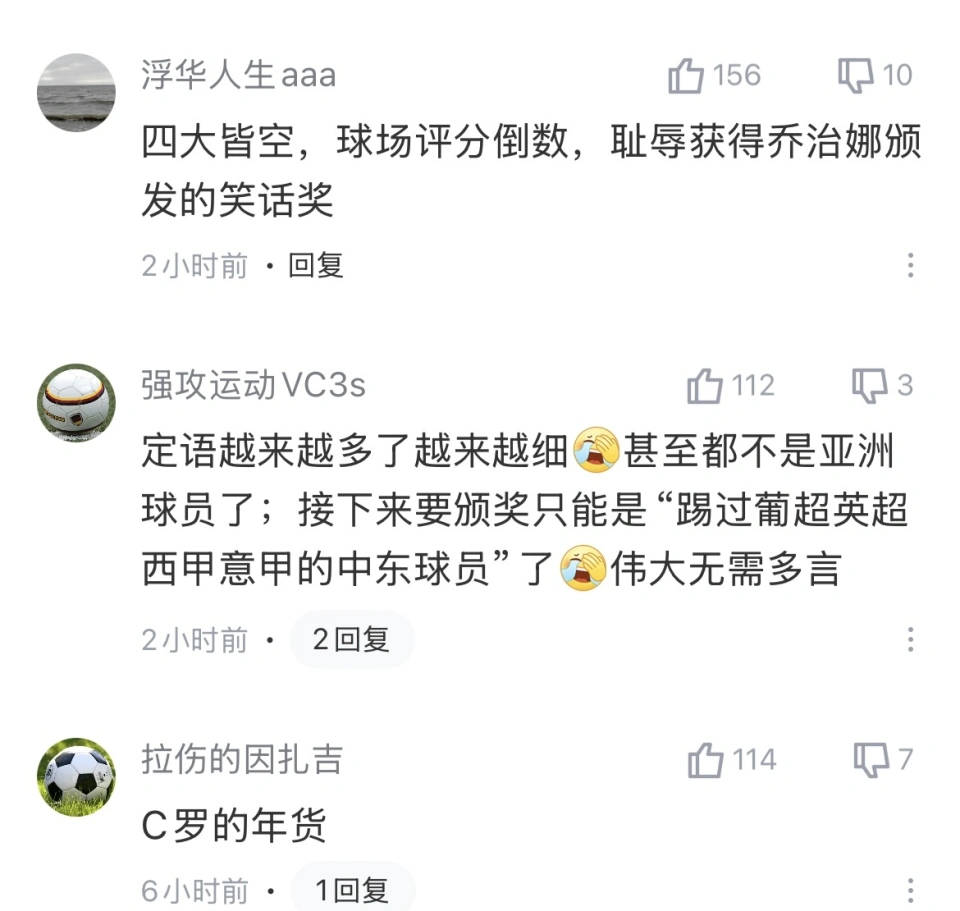
Task: Like the comment by 强攻运动VC3s
Action: click(706, 386)
